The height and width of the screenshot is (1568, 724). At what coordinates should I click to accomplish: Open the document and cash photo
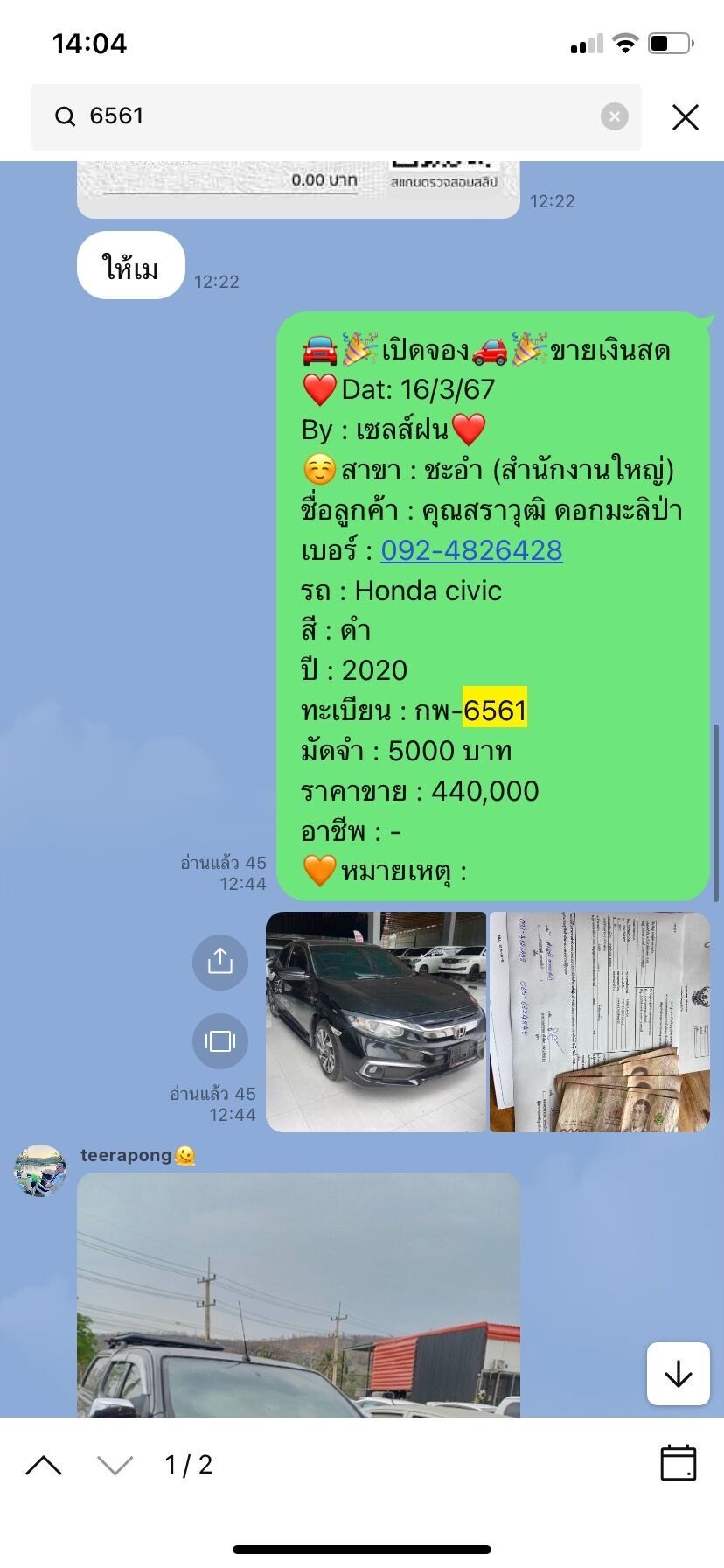599,1022
